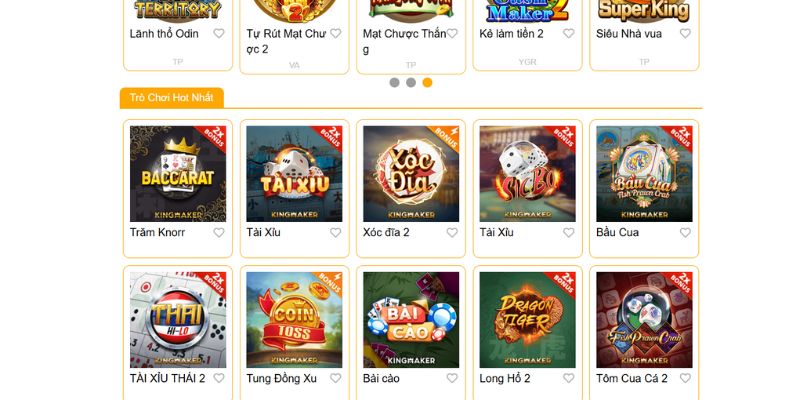
Task: Open the Bài cào card game
Action: [x=410, y=319]
